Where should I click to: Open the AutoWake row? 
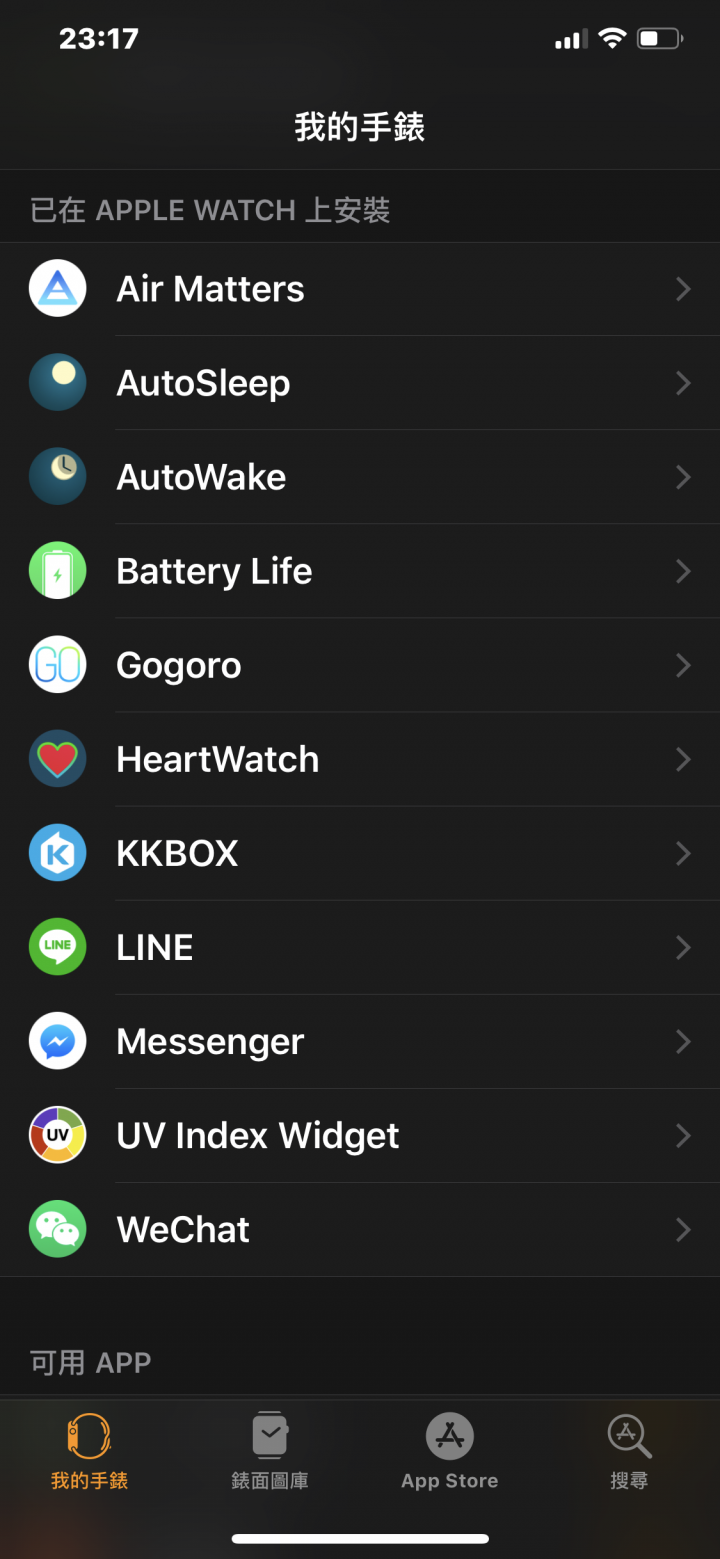click(x=360, y=477)
